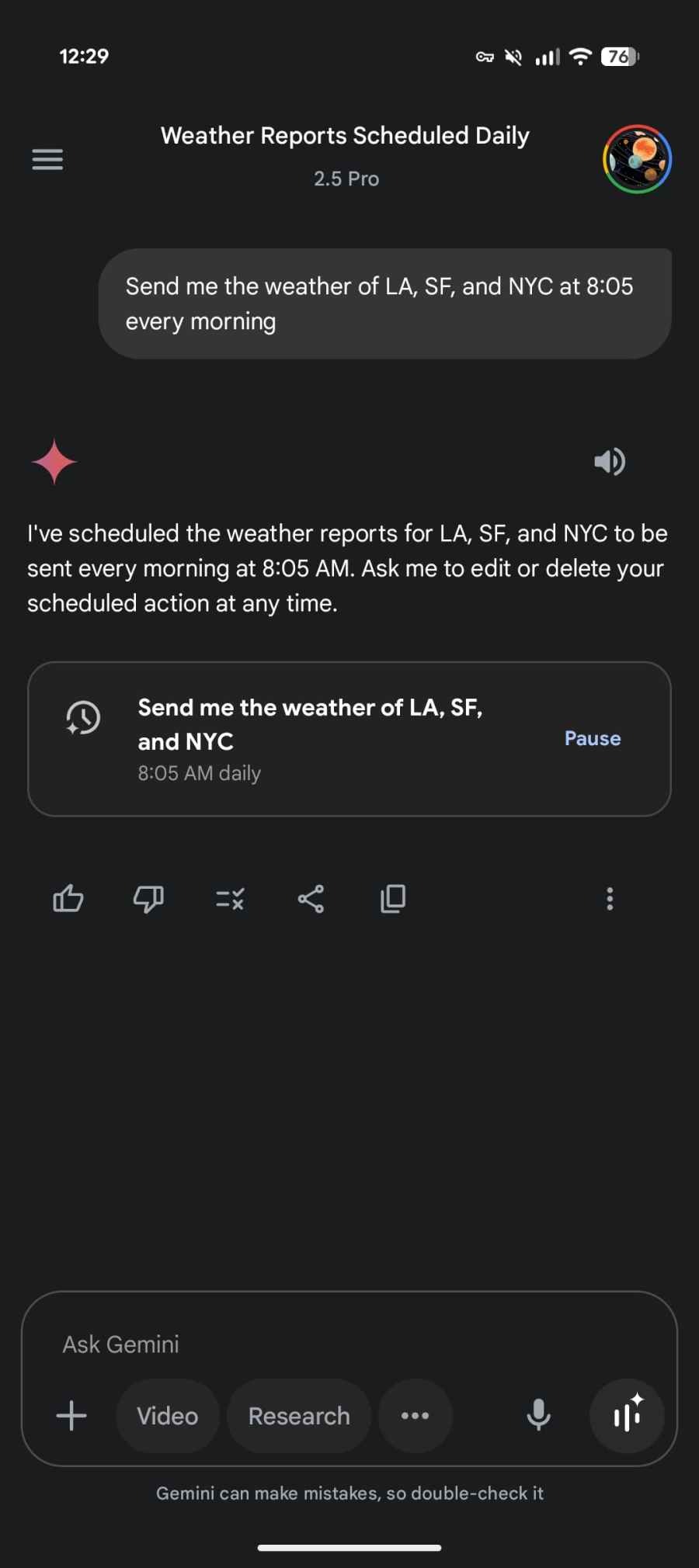Image resolution: width=699 pixels, height=1568 pixels.
Task: Open the hamburger menu drawer
Action: click(47, 159)
